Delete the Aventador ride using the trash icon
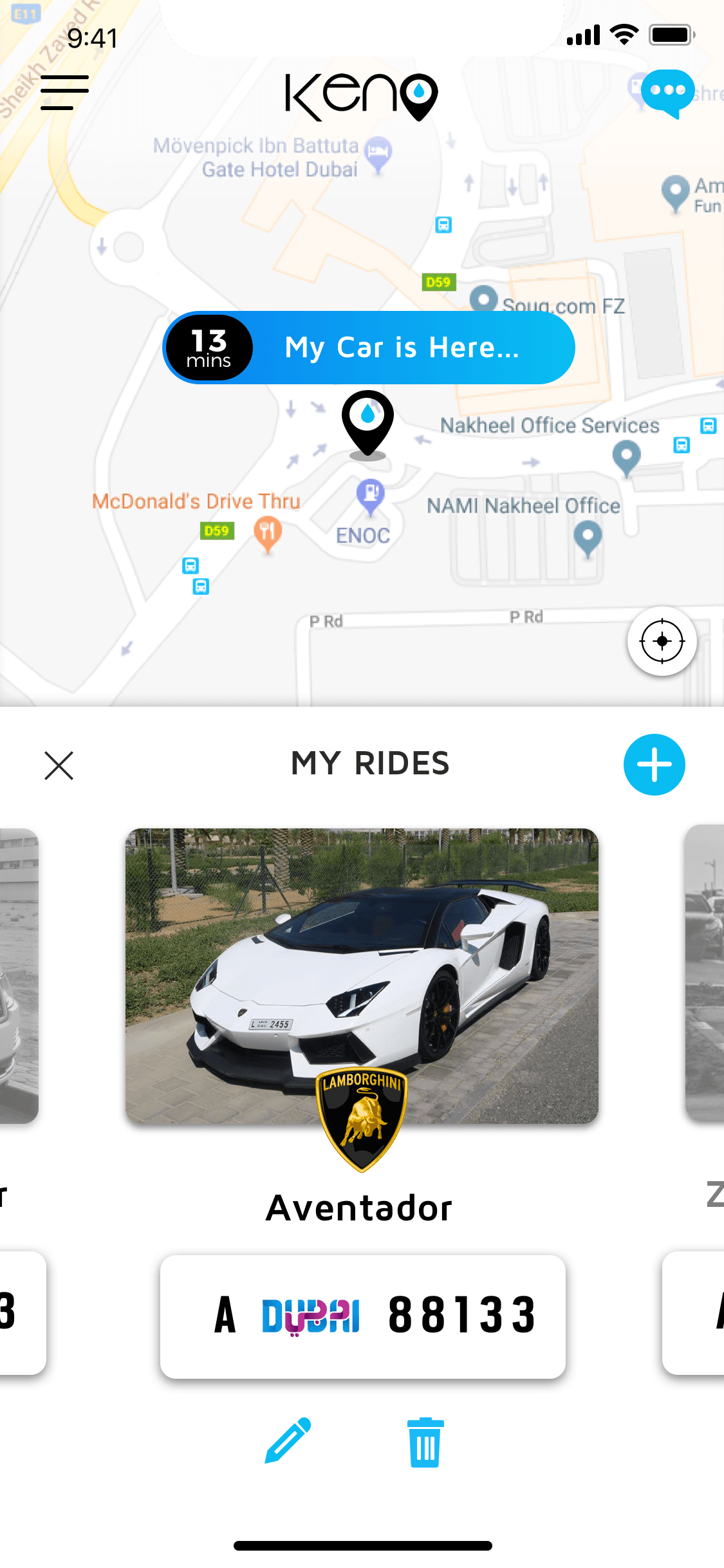Screen dimensions: 724x1568 click(425, 1442)
